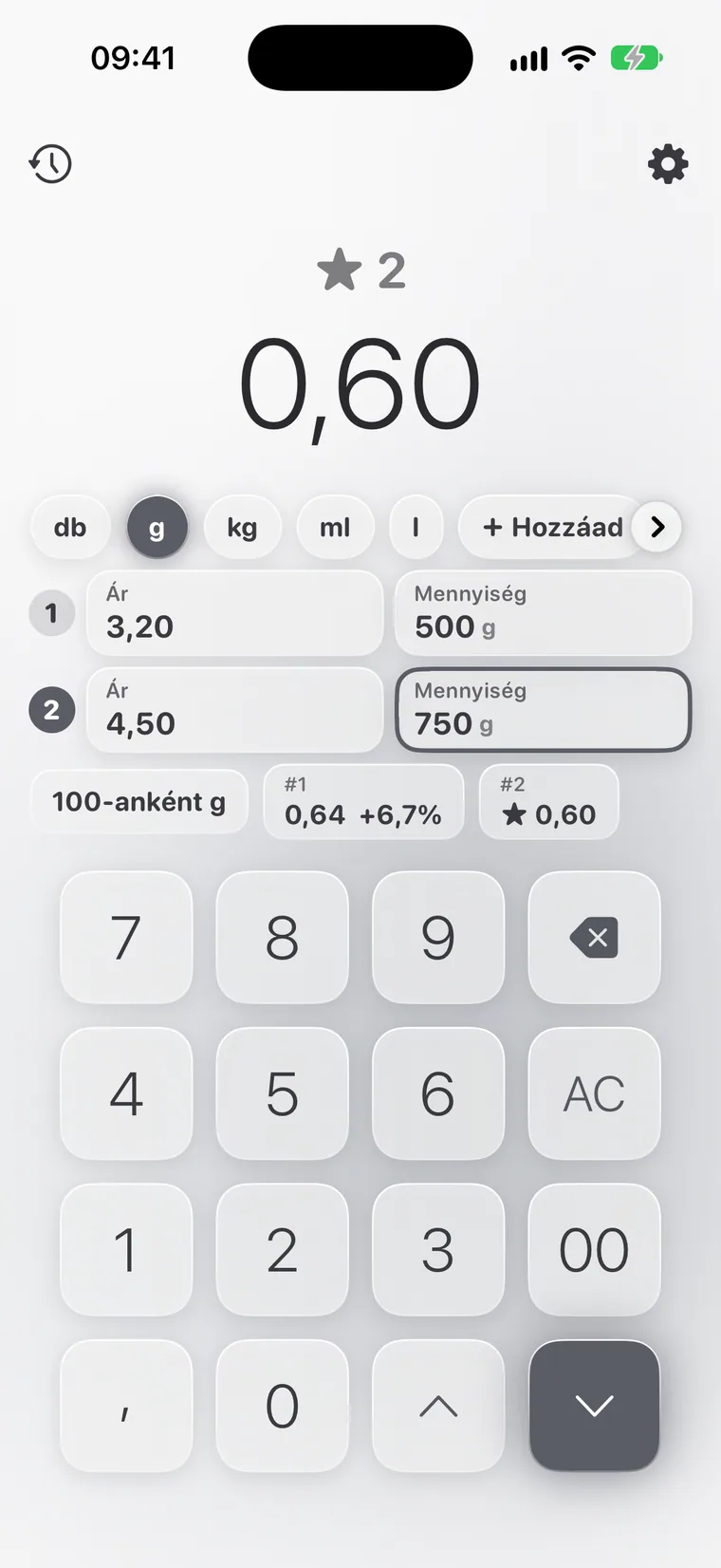This screenshot has height=1568, width=721.
Task: Enter the digit 7
Action: 126,938
